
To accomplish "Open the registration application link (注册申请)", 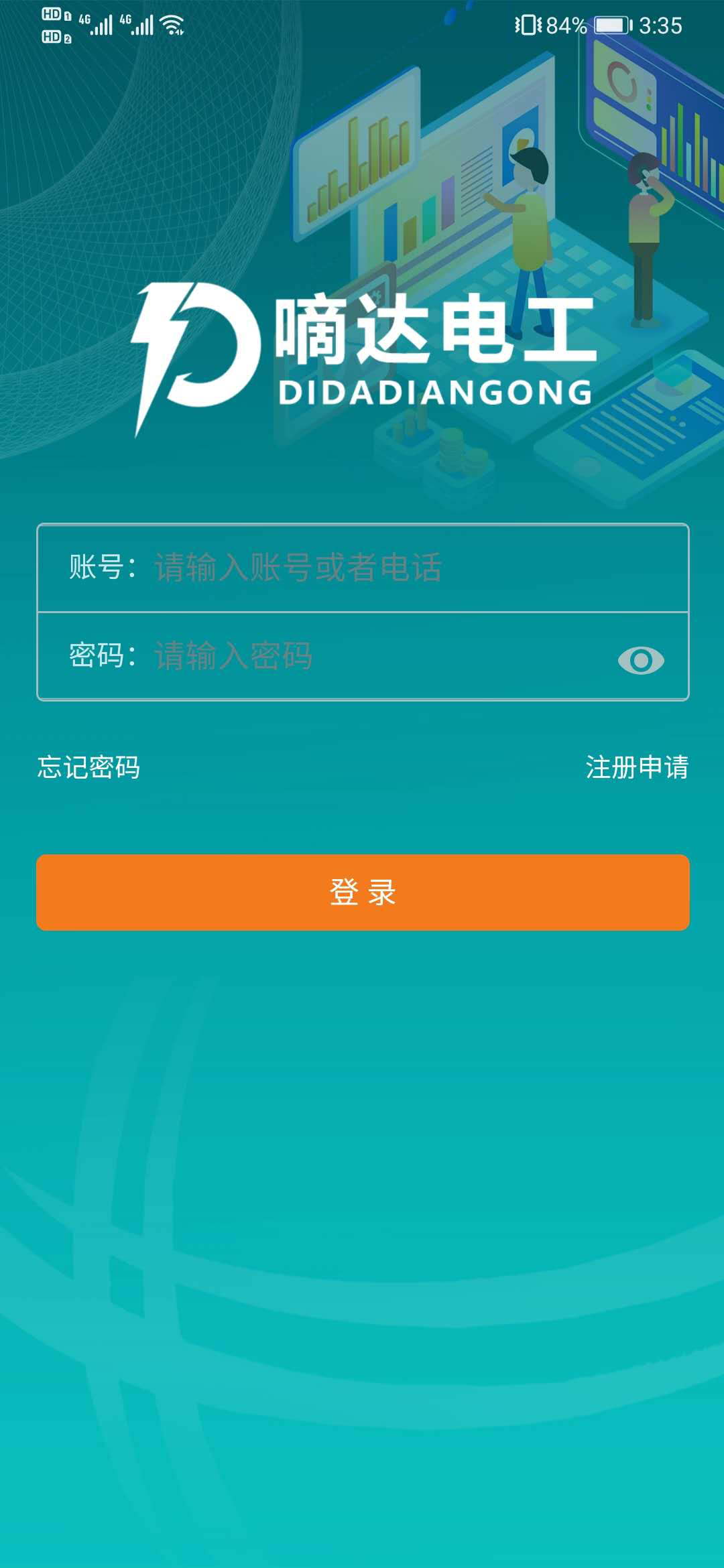I will point(637,767).
